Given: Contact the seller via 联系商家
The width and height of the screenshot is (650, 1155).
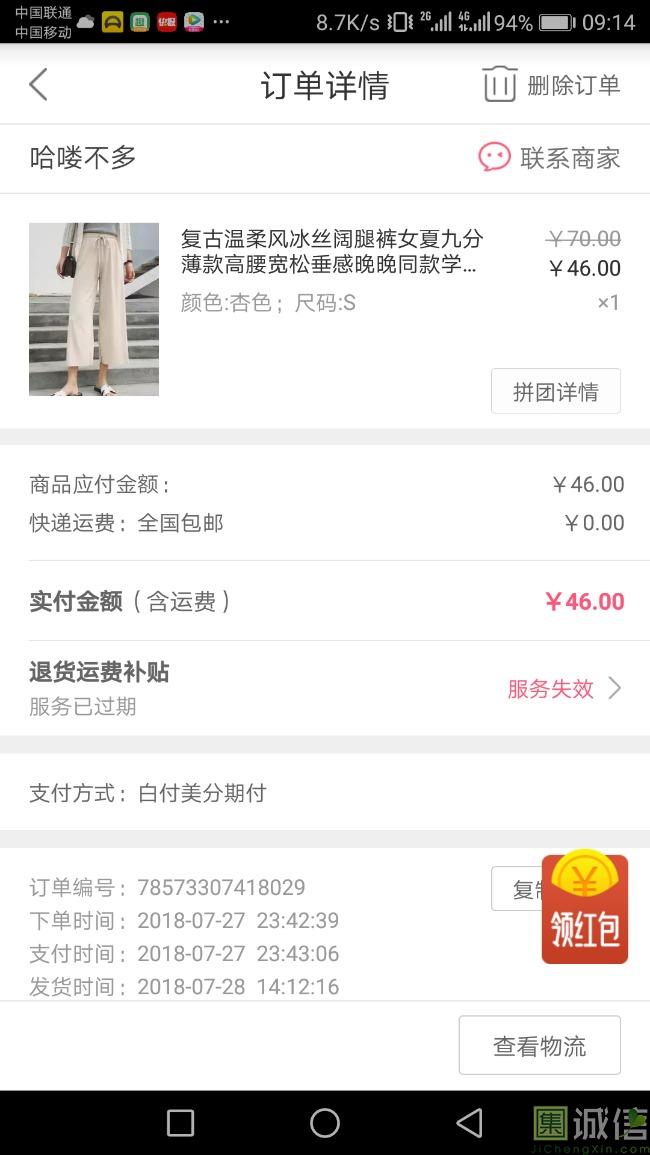Looking at the screenshot, I should pos(549,158).
